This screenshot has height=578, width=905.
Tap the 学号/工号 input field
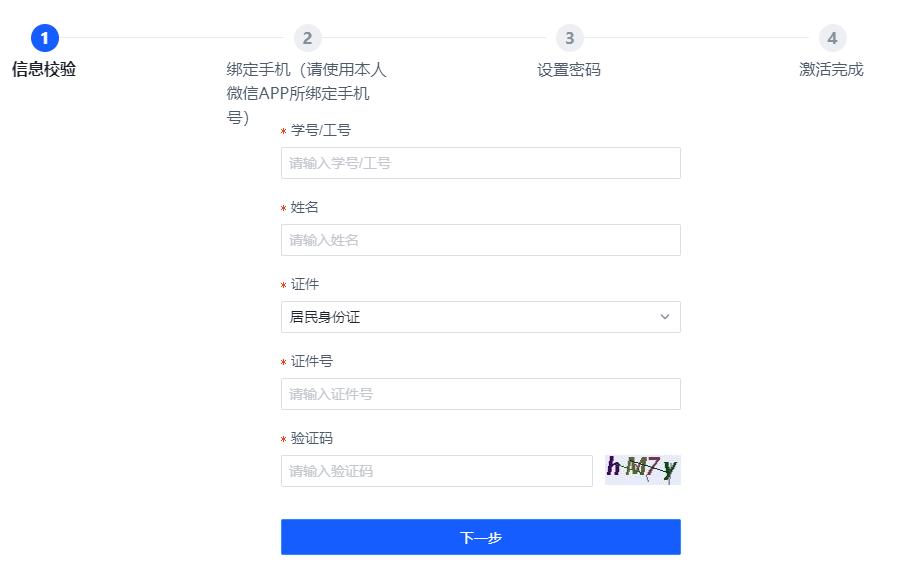(x=480, y=163)
